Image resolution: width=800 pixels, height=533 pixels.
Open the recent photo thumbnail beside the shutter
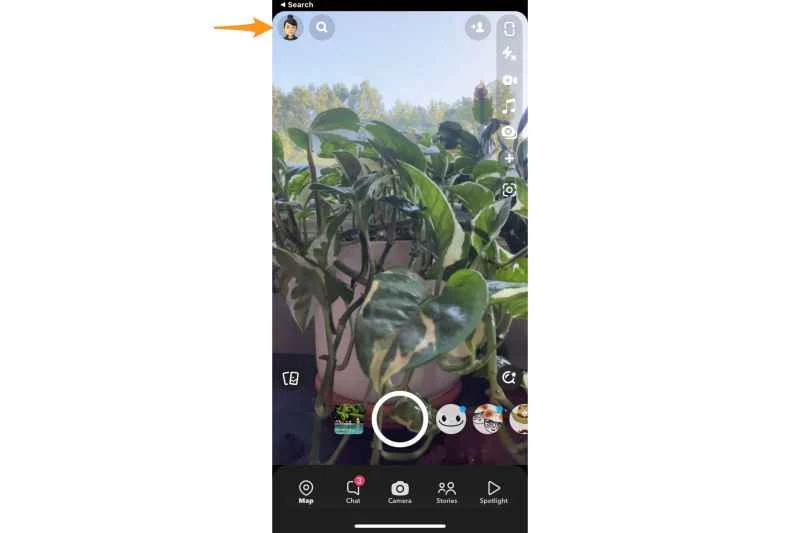pos(349,419)
